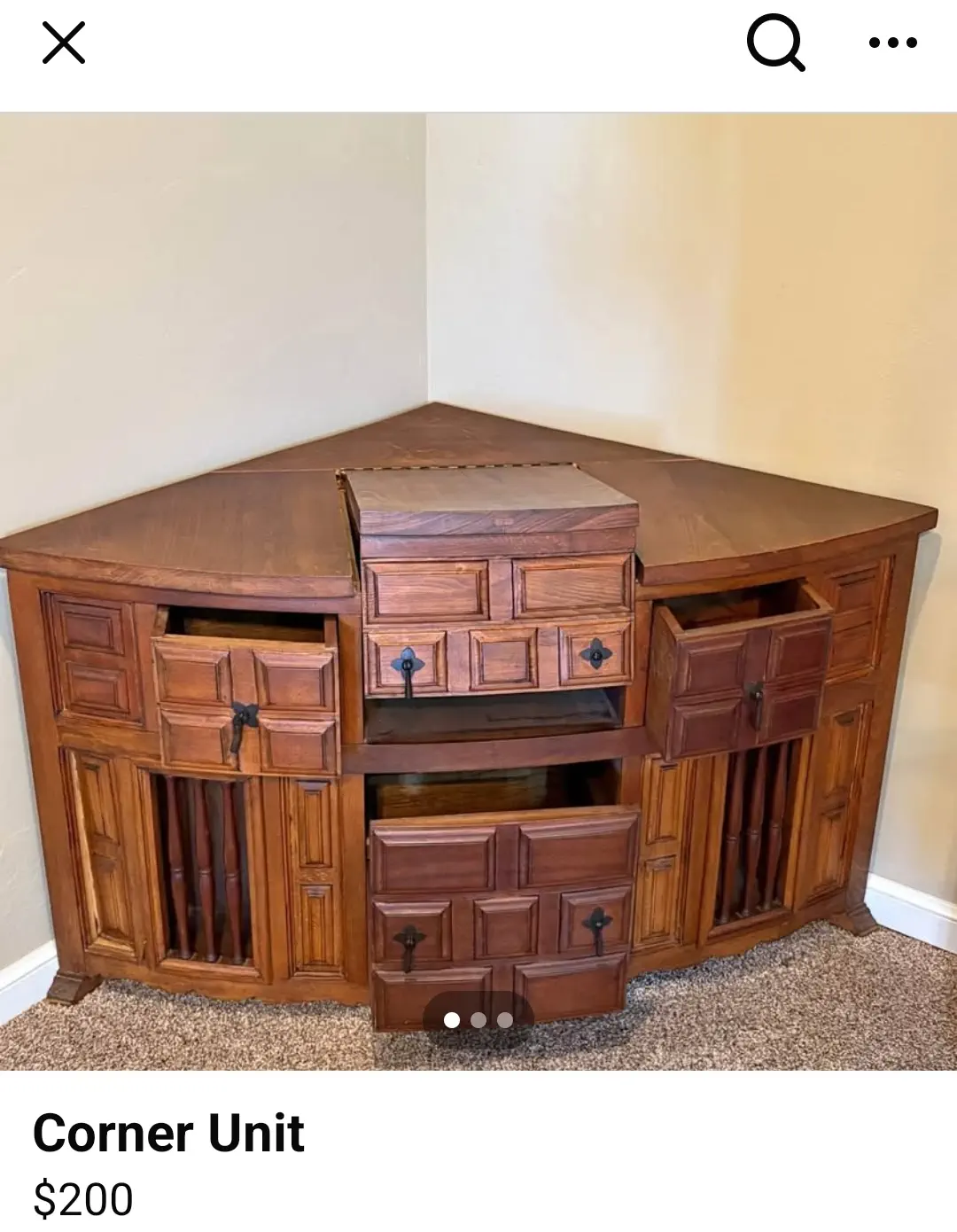This screenshot has height=1232, width=957.
Task: Expand listing actions from the three-dot menu
Action: tap(892, 43)
